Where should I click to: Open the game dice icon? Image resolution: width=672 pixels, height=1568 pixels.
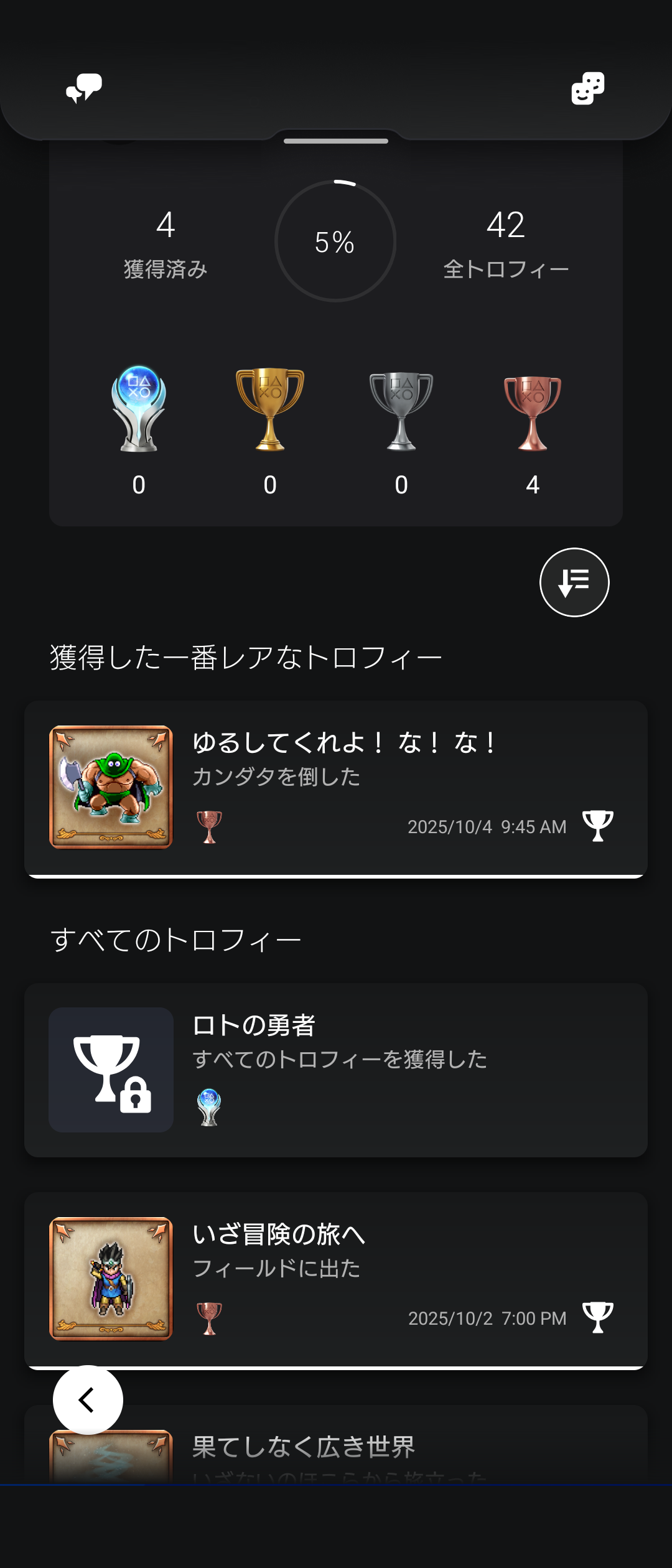point(587,88)
